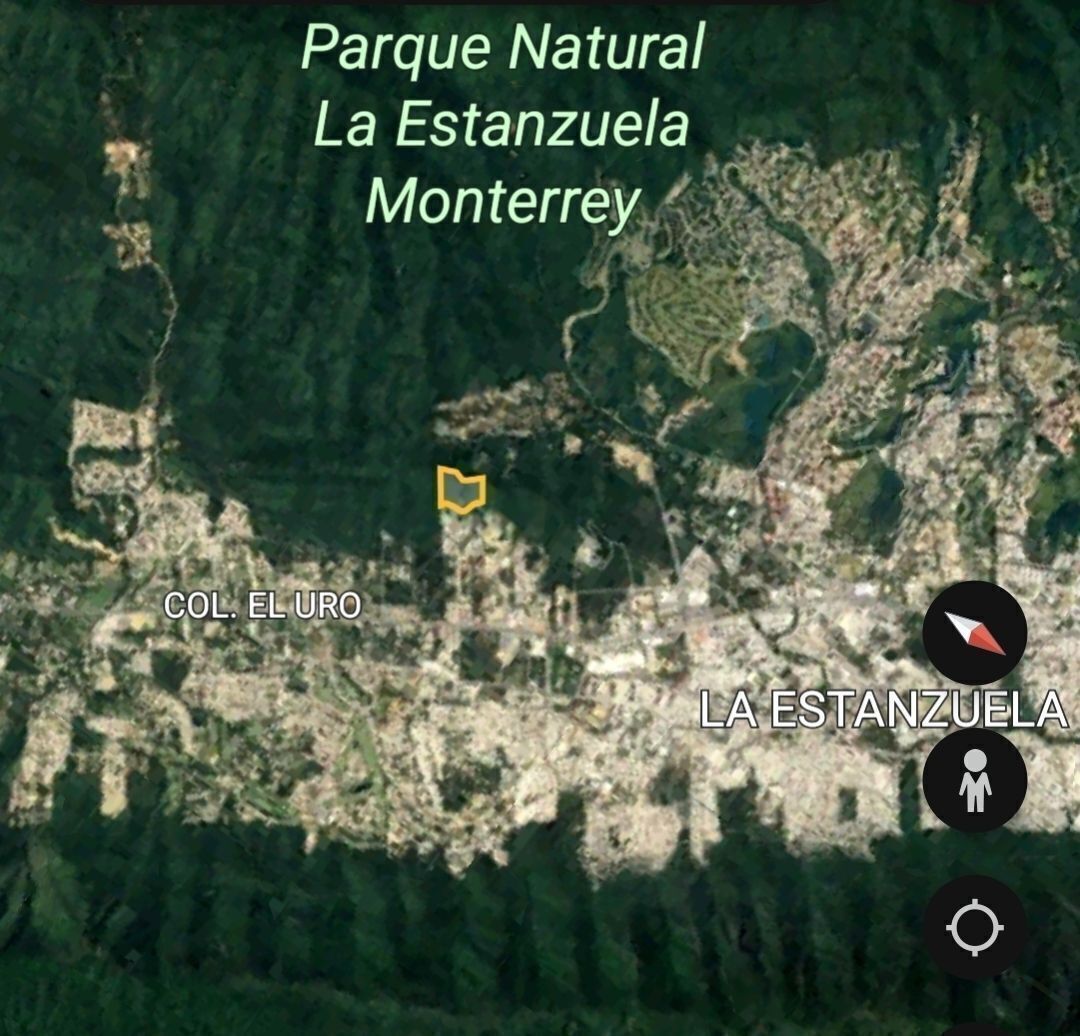The image size is (1080, 1036).
Task: Center the map on my location
Action: (974, 927)
